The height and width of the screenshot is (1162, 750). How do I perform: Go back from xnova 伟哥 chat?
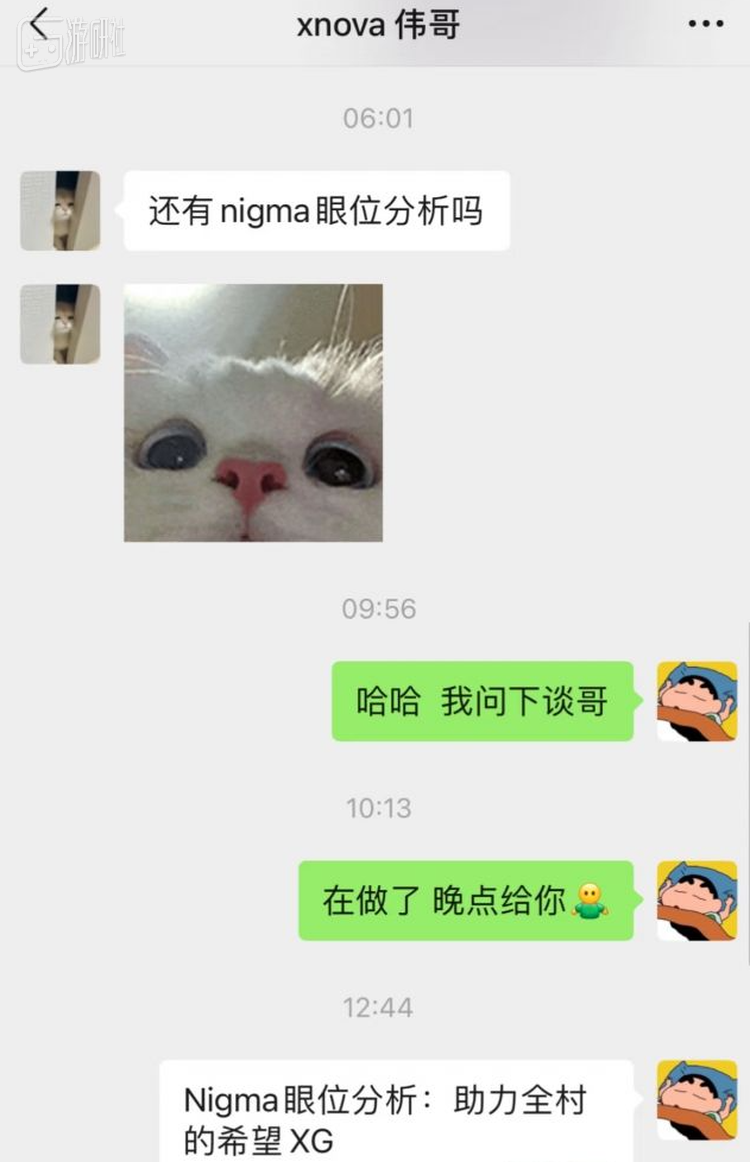(x=40, y=24)
